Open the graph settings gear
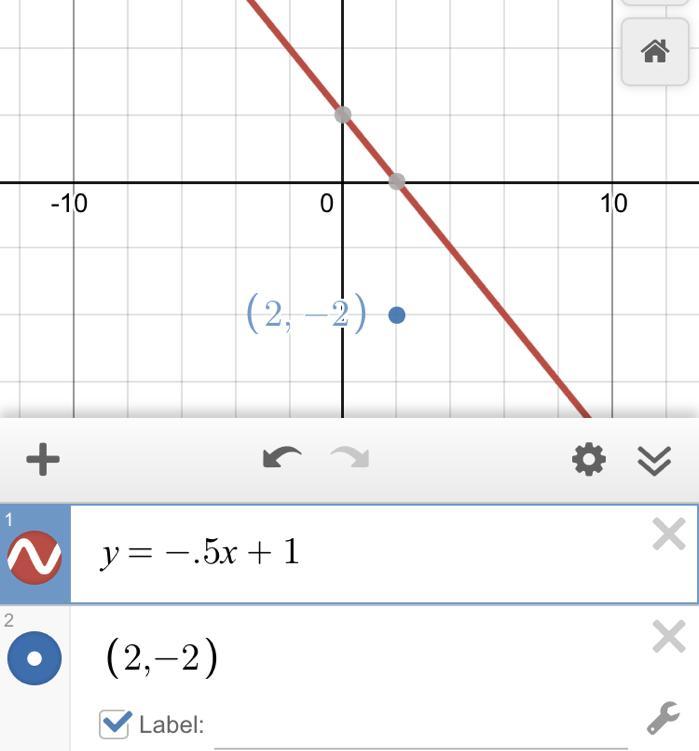Image resolution: width=699 pixels, height=751 pixels. coord(588,460)
